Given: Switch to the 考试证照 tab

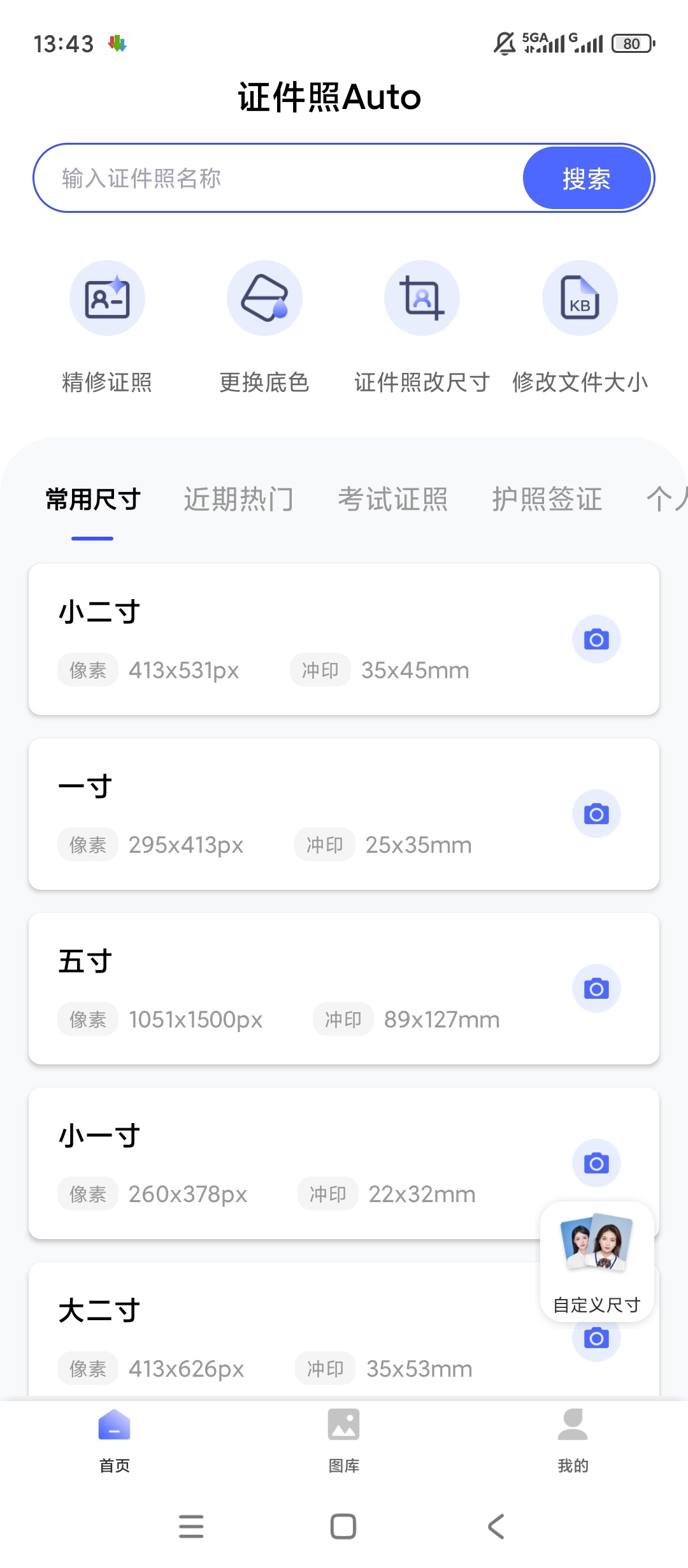Looking at the screenshot, I should click(x=393, y=499).
